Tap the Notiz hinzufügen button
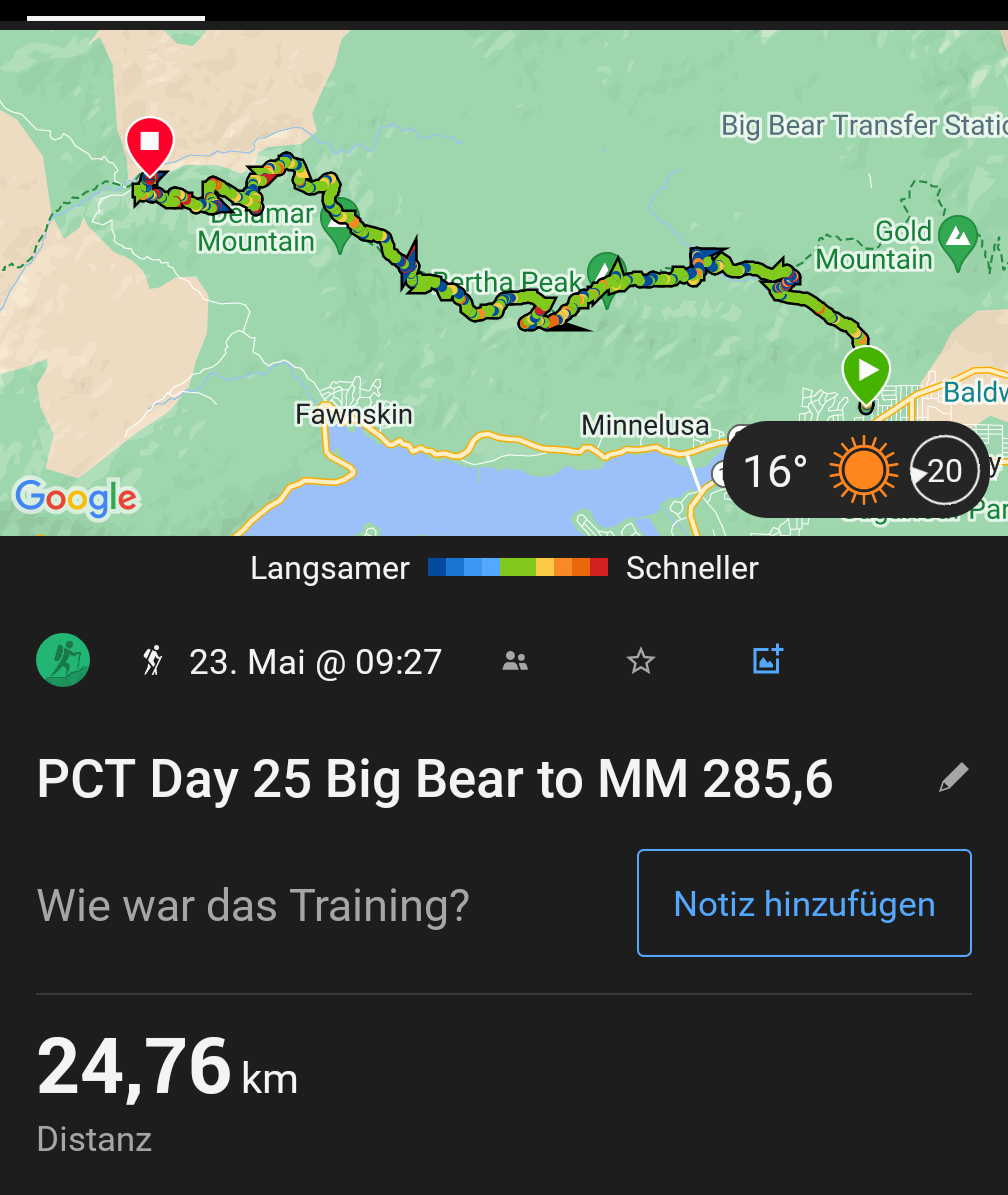This screenshot has height=1195, width=1008. point(804,903)
